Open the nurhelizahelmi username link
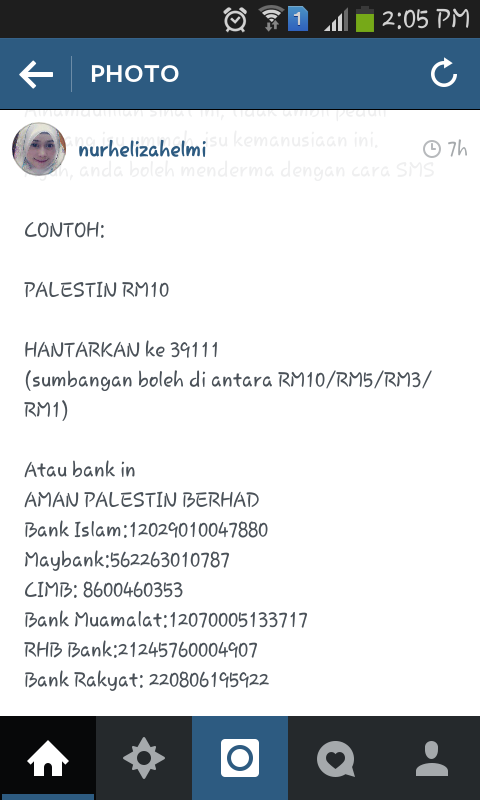480x800 pixels. 142,150
